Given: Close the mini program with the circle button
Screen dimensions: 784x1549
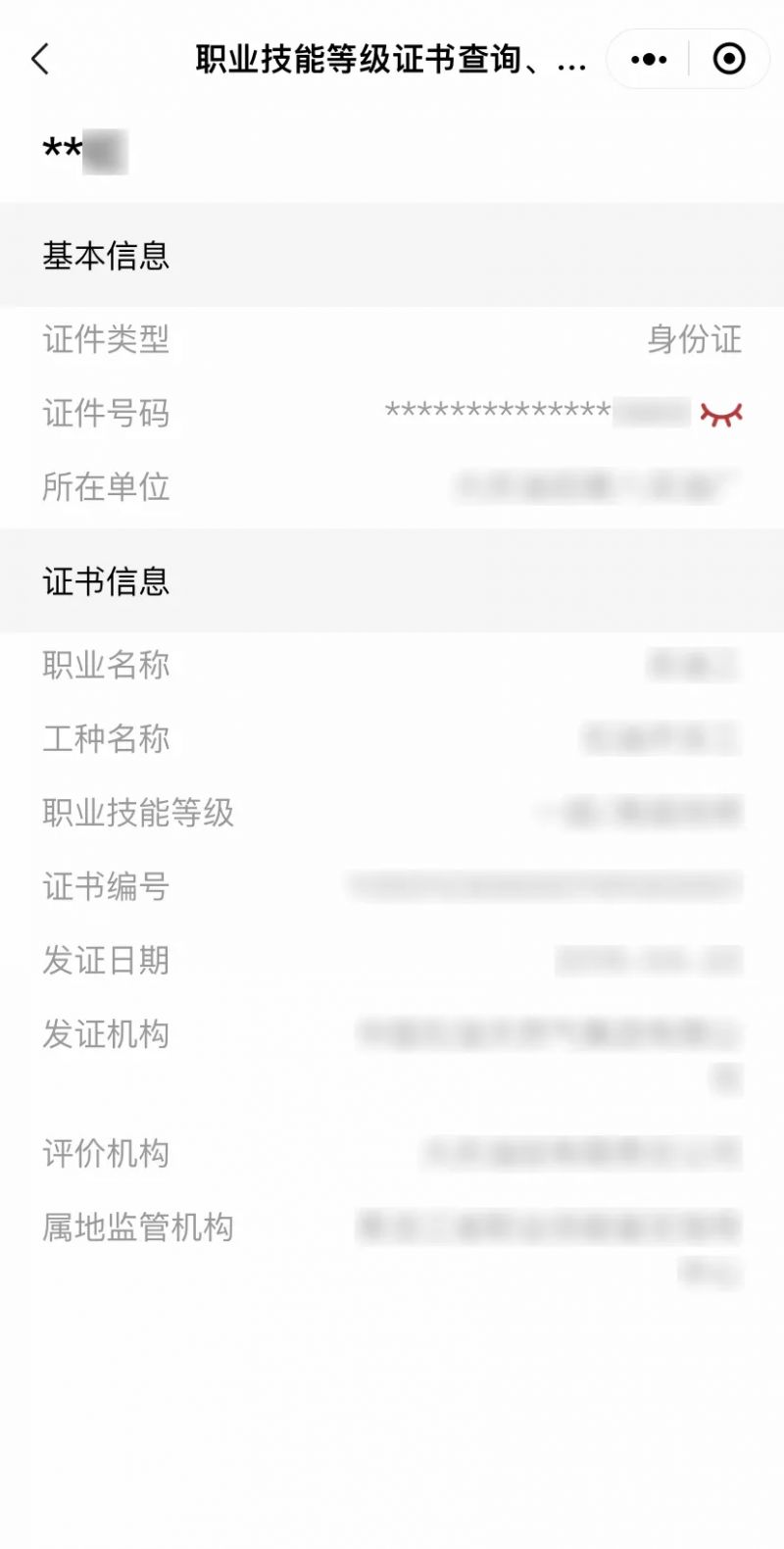Looking at the screenshot, I should tap(729, 60).
